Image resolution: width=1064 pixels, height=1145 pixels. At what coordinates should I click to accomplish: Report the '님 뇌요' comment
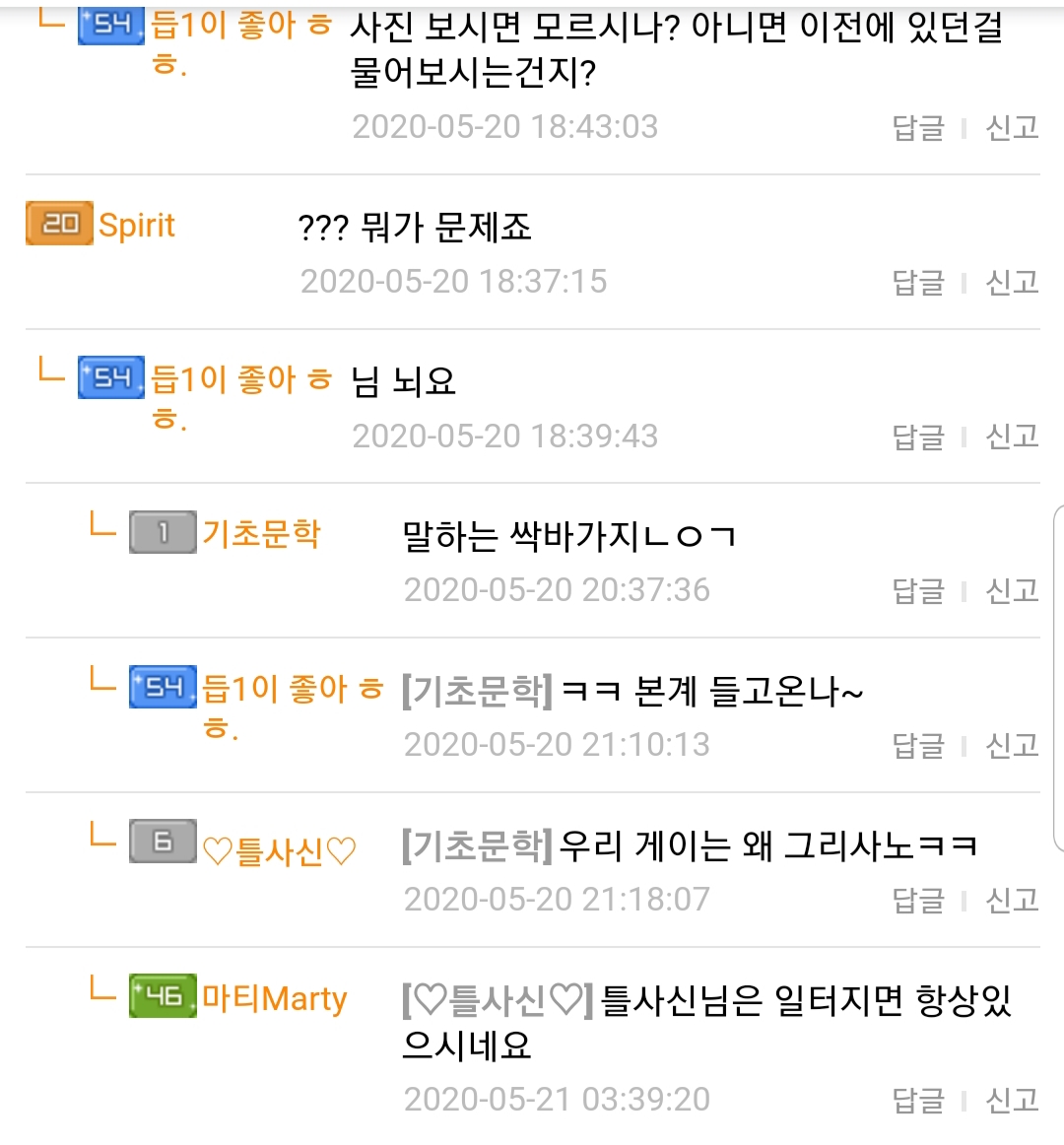(x=1012, y=437)
